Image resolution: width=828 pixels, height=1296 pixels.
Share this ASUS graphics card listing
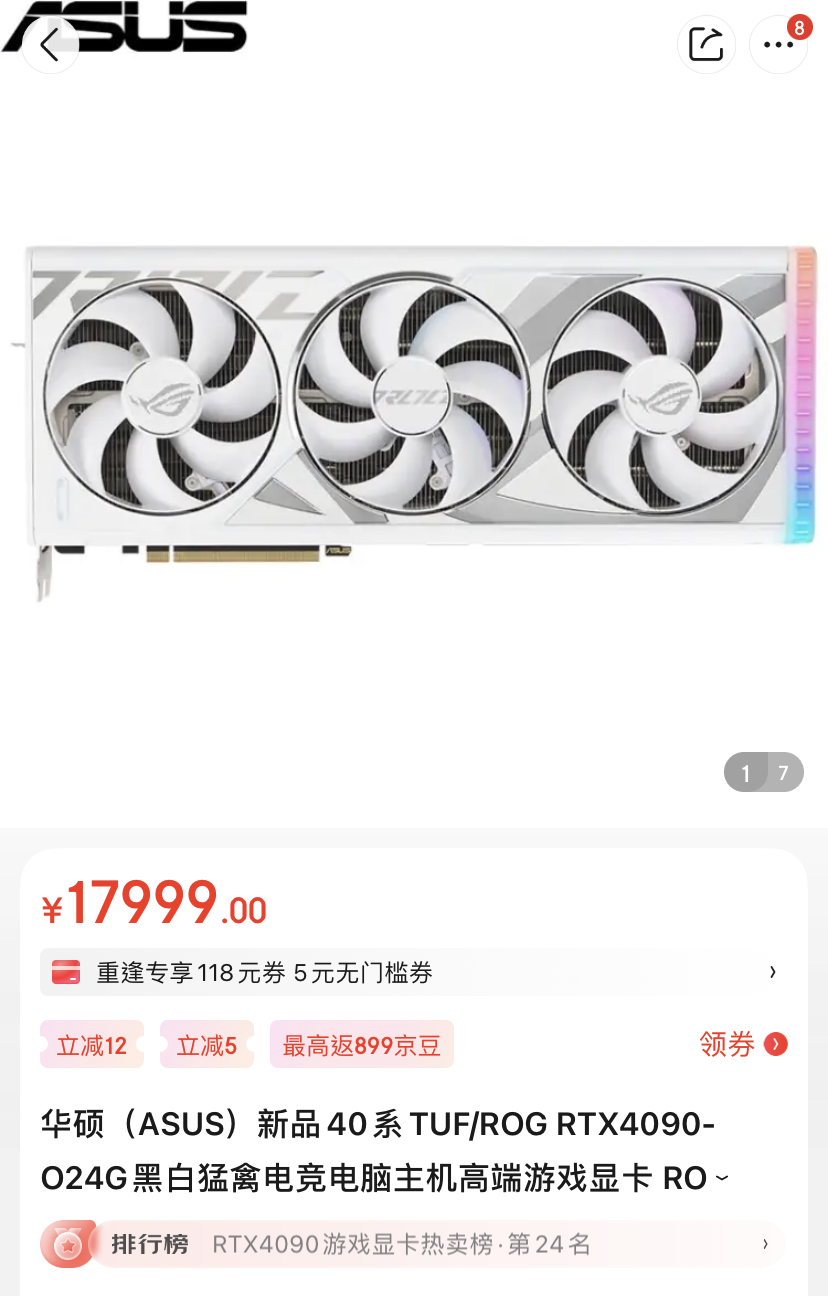(x=706, y=45)
